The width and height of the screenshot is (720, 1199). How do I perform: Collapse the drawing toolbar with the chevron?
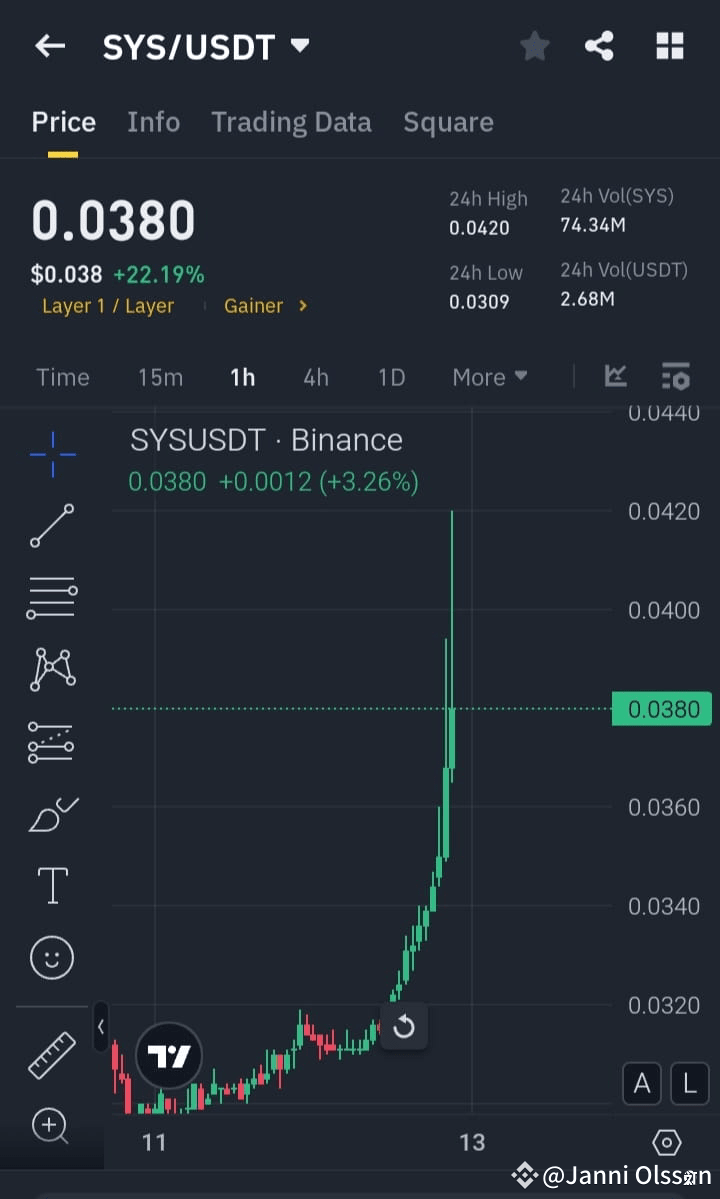pos(101,1027)
